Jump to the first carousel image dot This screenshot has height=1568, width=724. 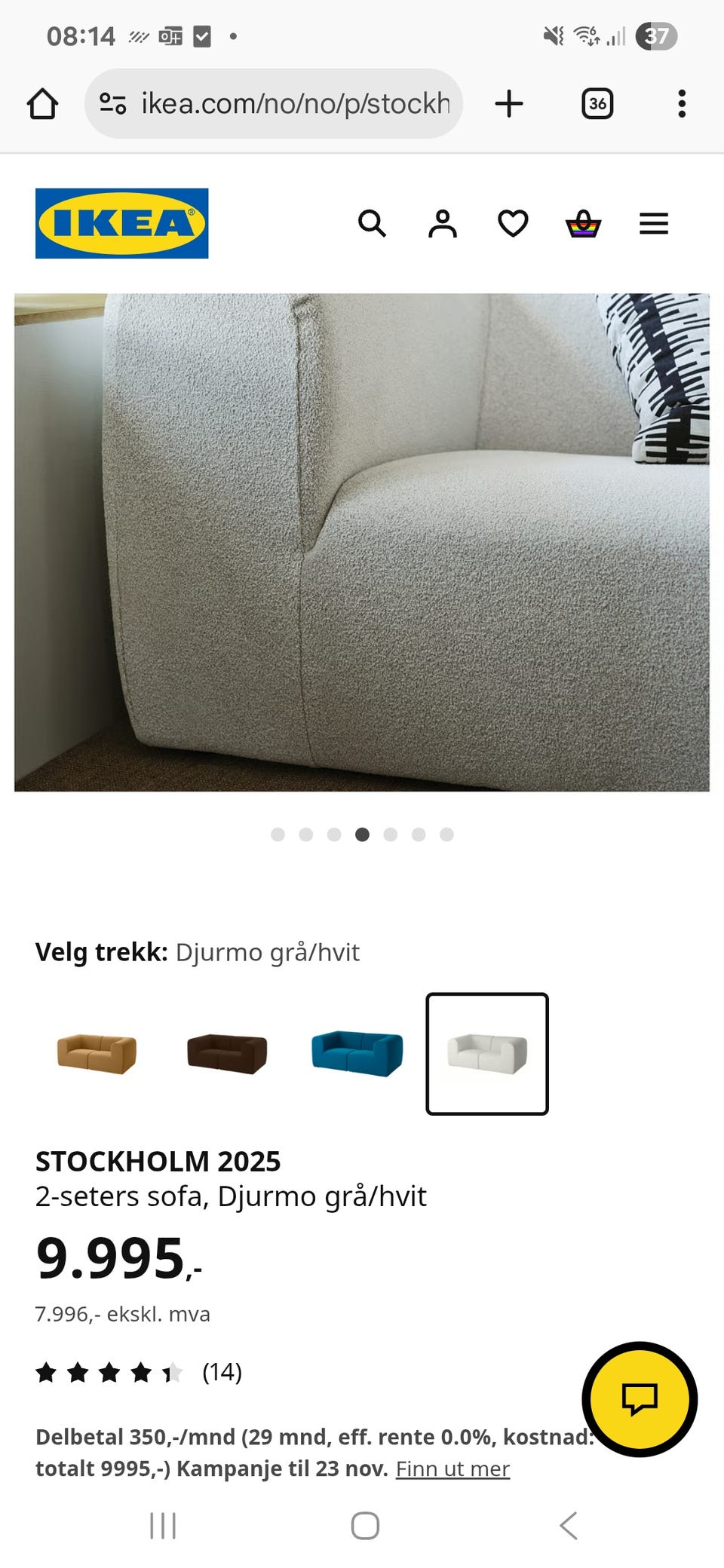[x=278, y=835]
